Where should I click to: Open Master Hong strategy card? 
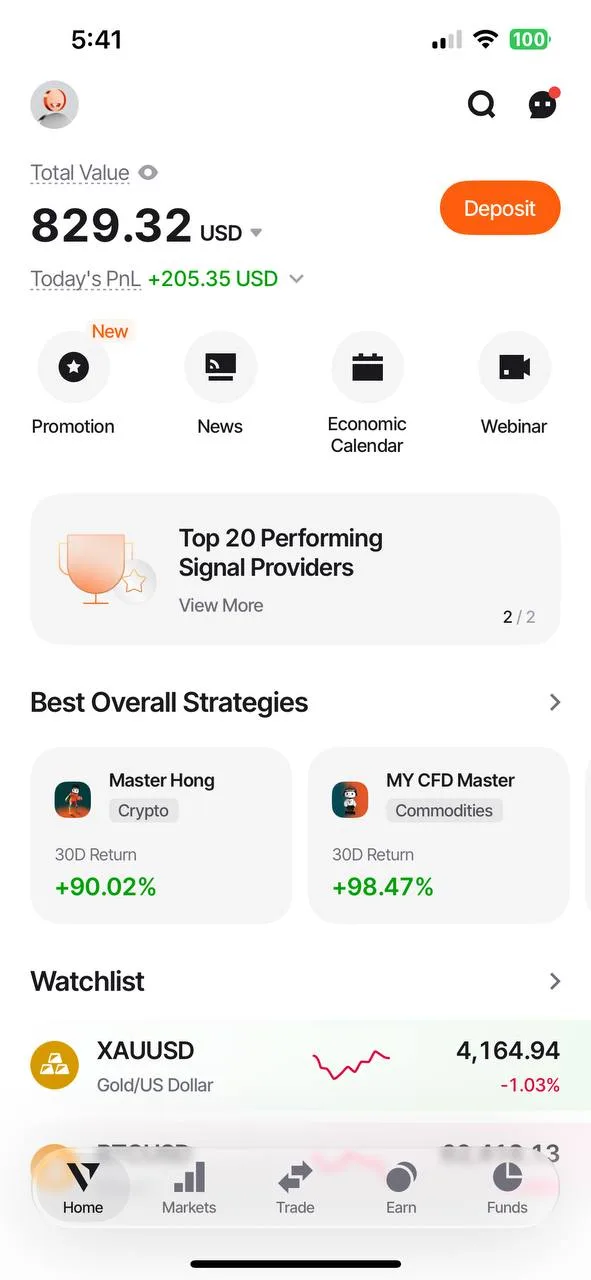click(x=161, y=835)
